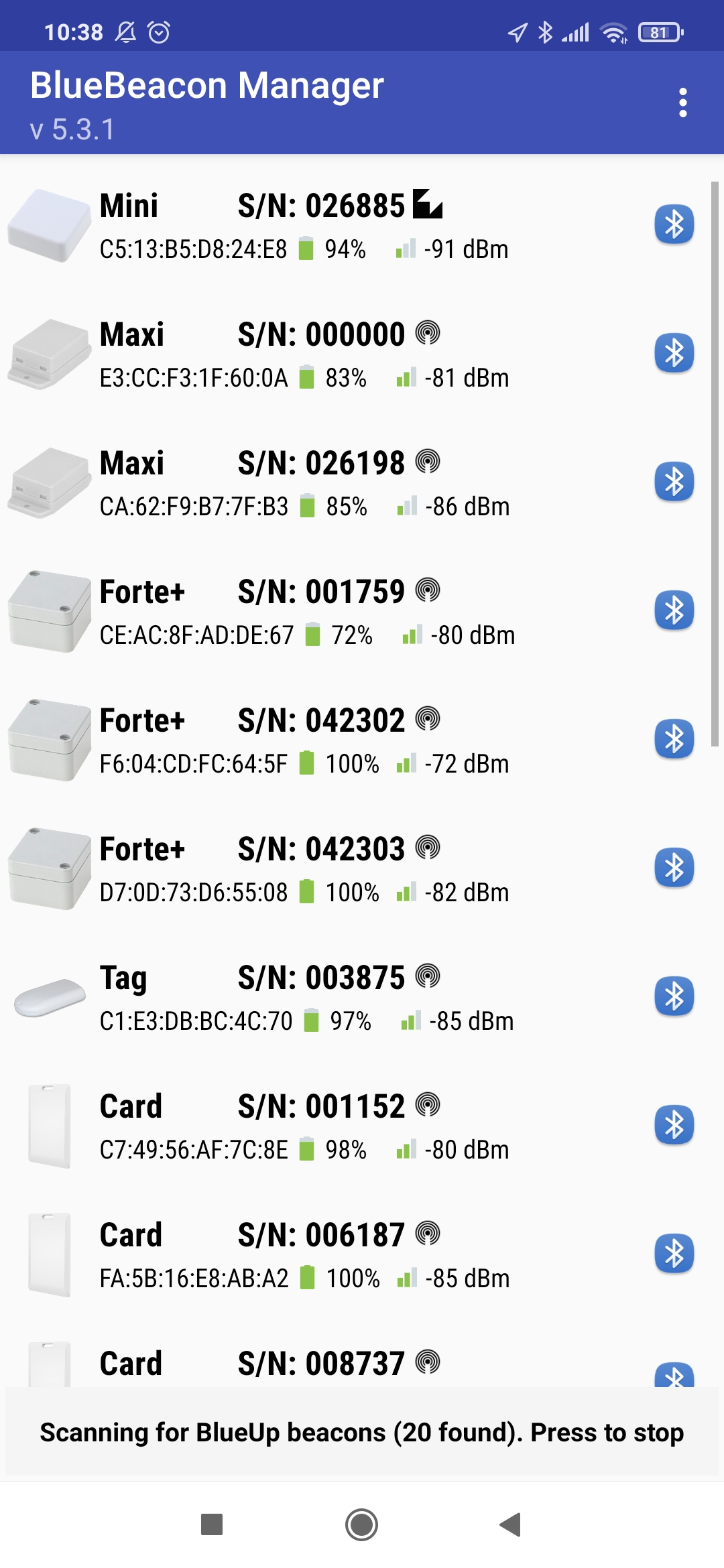Connect via Bluetooth to Mini S/N 026885

[x=674, y=224]
